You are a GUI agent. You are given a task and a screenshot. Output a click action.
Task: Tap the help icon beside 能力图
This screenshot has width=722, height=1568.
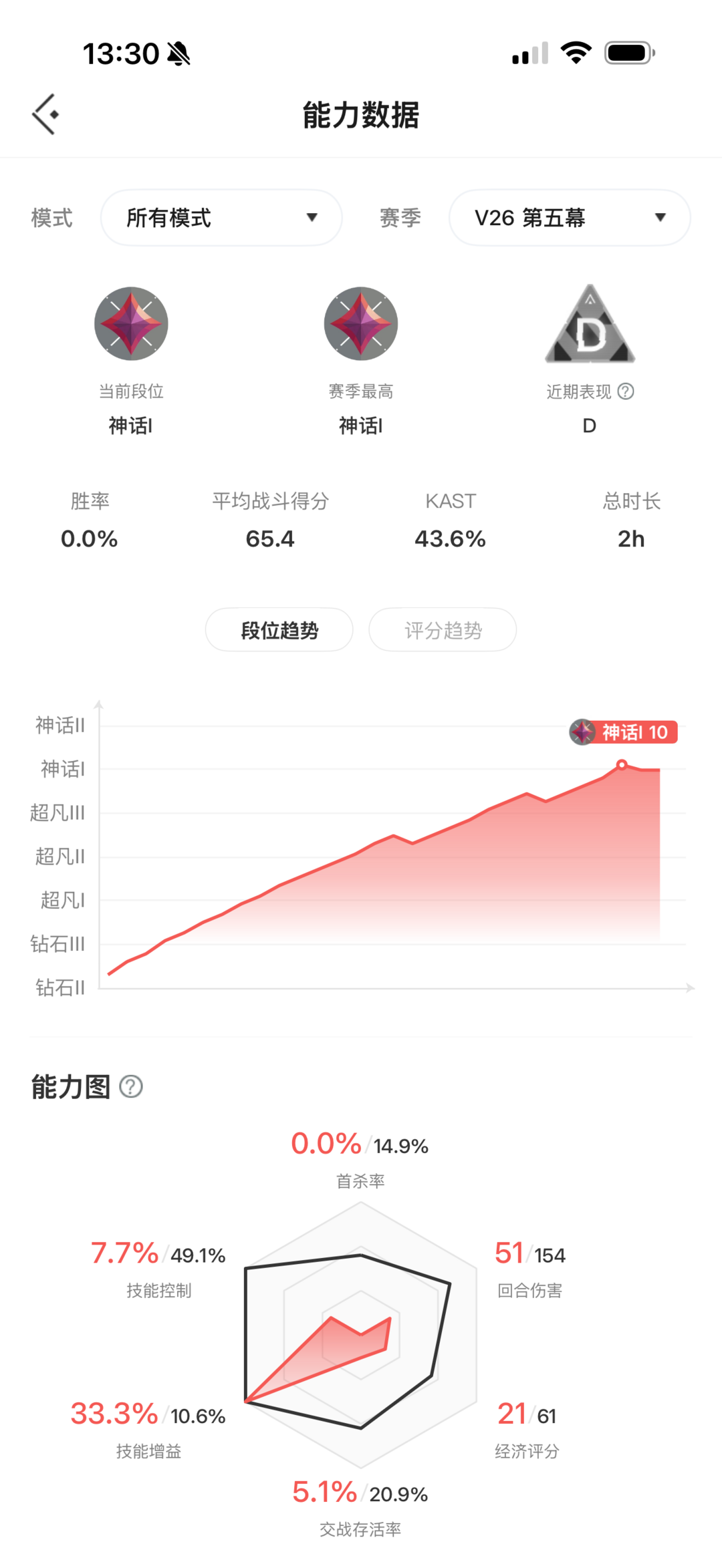point(131,1087)
